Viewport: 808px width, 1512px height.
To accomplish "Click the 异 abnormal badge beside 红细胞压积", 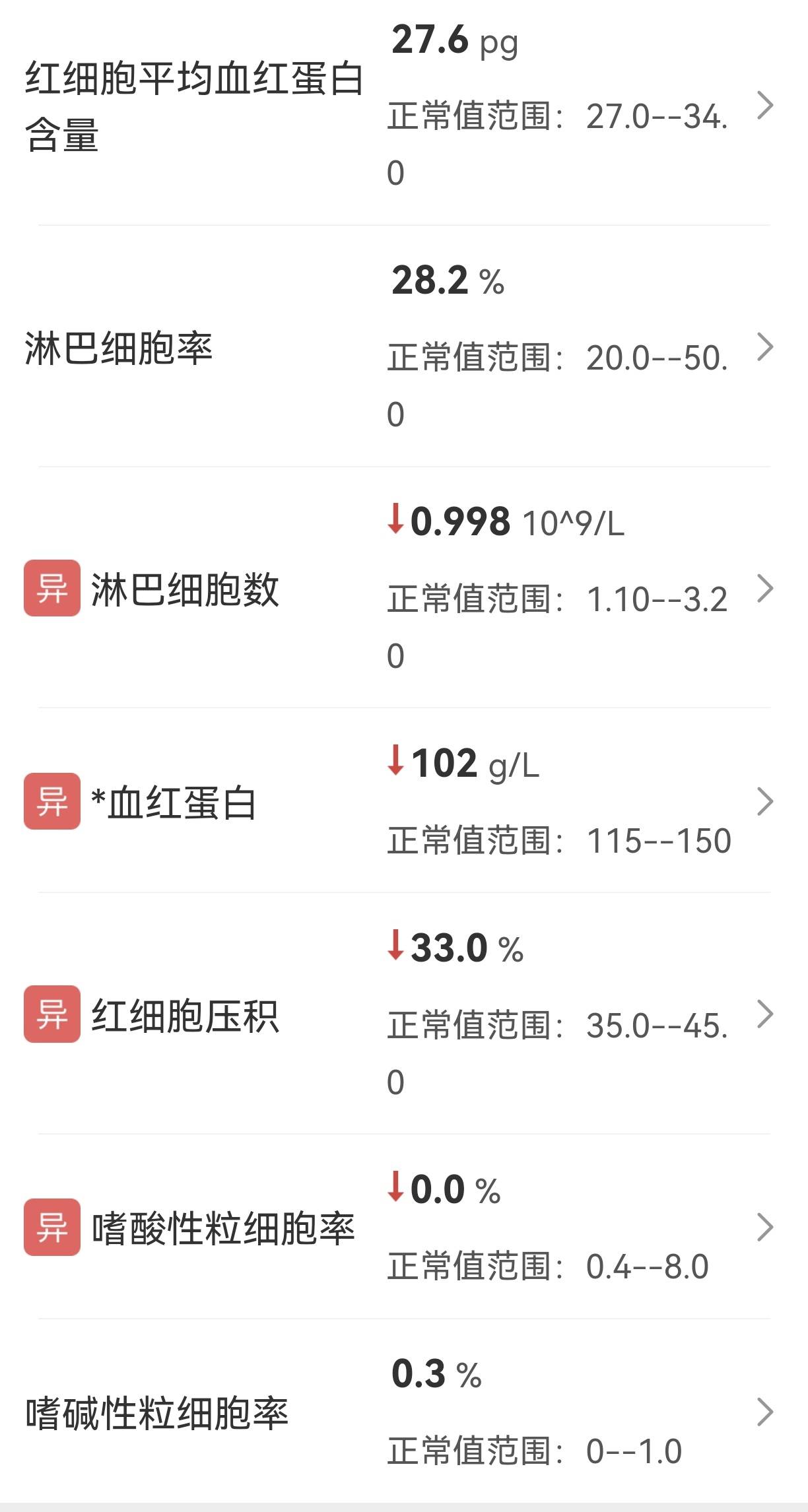I will [x=51, y=1018].
